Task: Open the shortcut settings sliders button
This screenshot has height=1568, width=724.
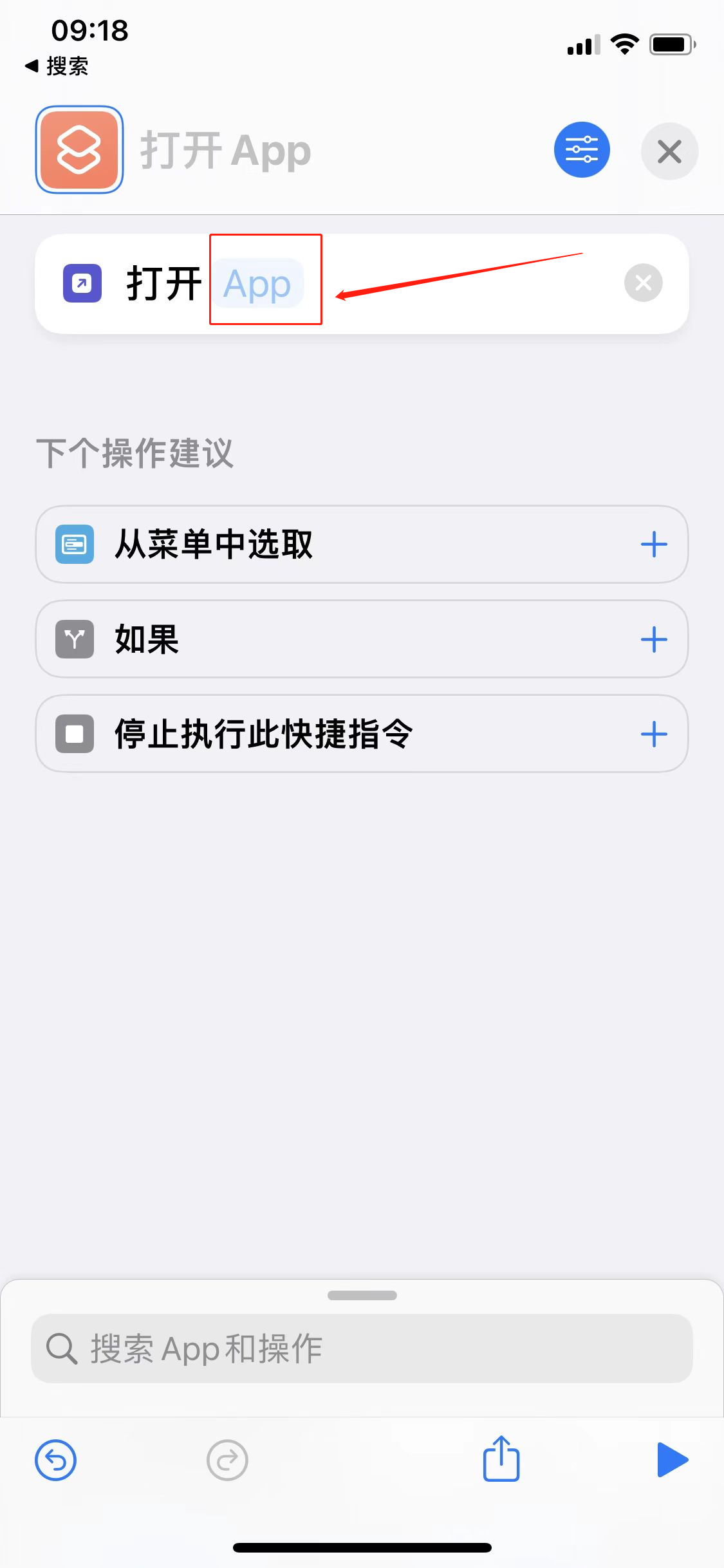Action: click(582, 150)
